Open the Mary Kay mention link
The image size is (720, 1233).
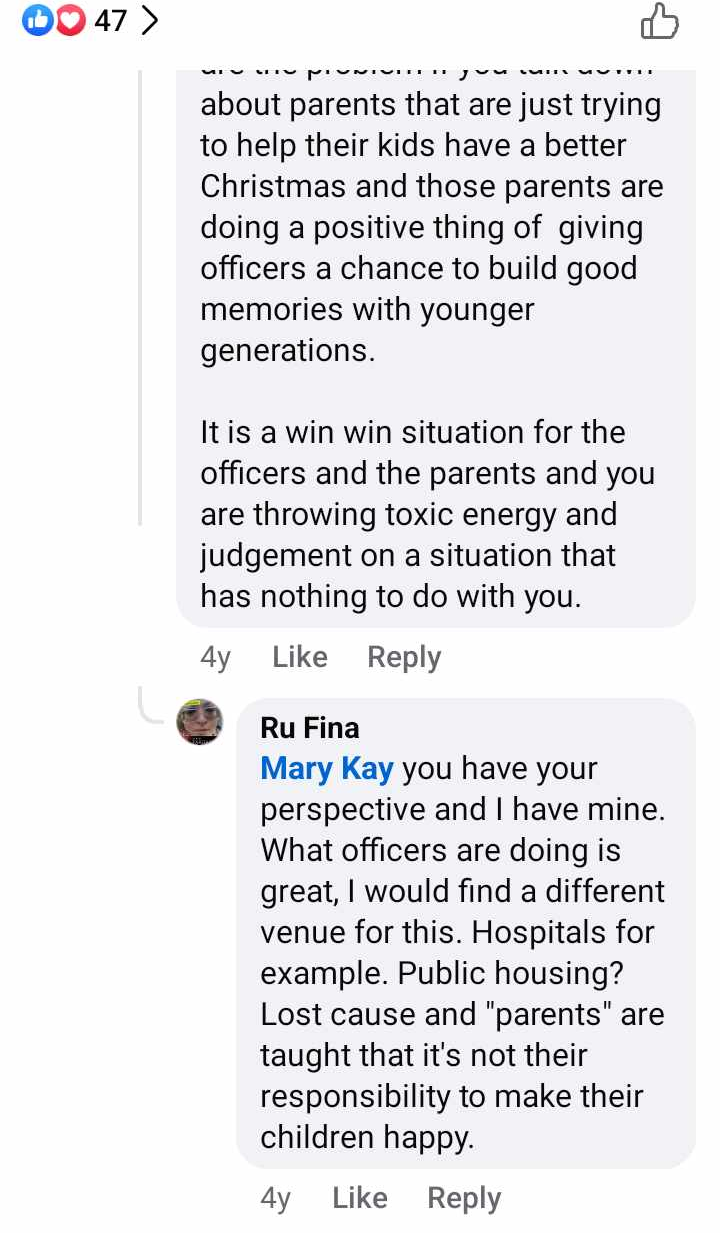tap(327, 768)
